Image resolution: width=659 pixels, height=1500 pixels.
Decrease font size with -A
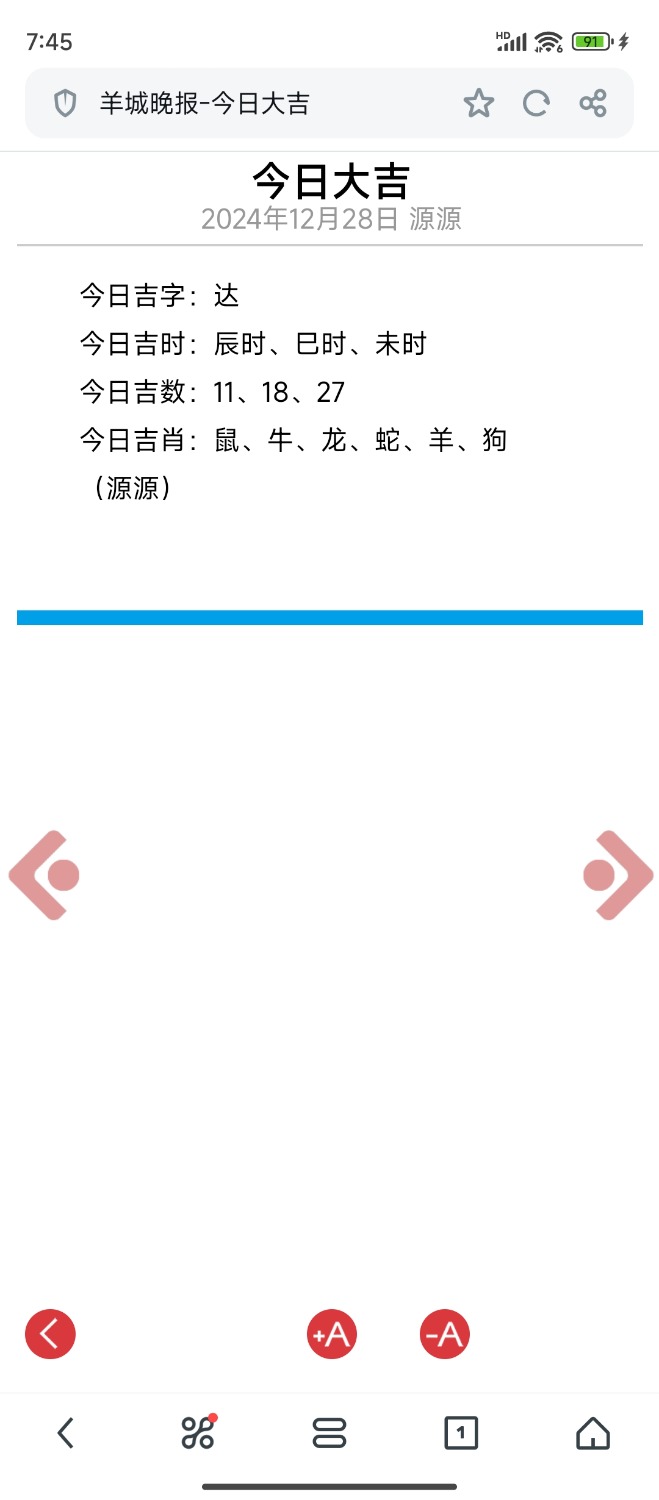[x=445, y=1334]
